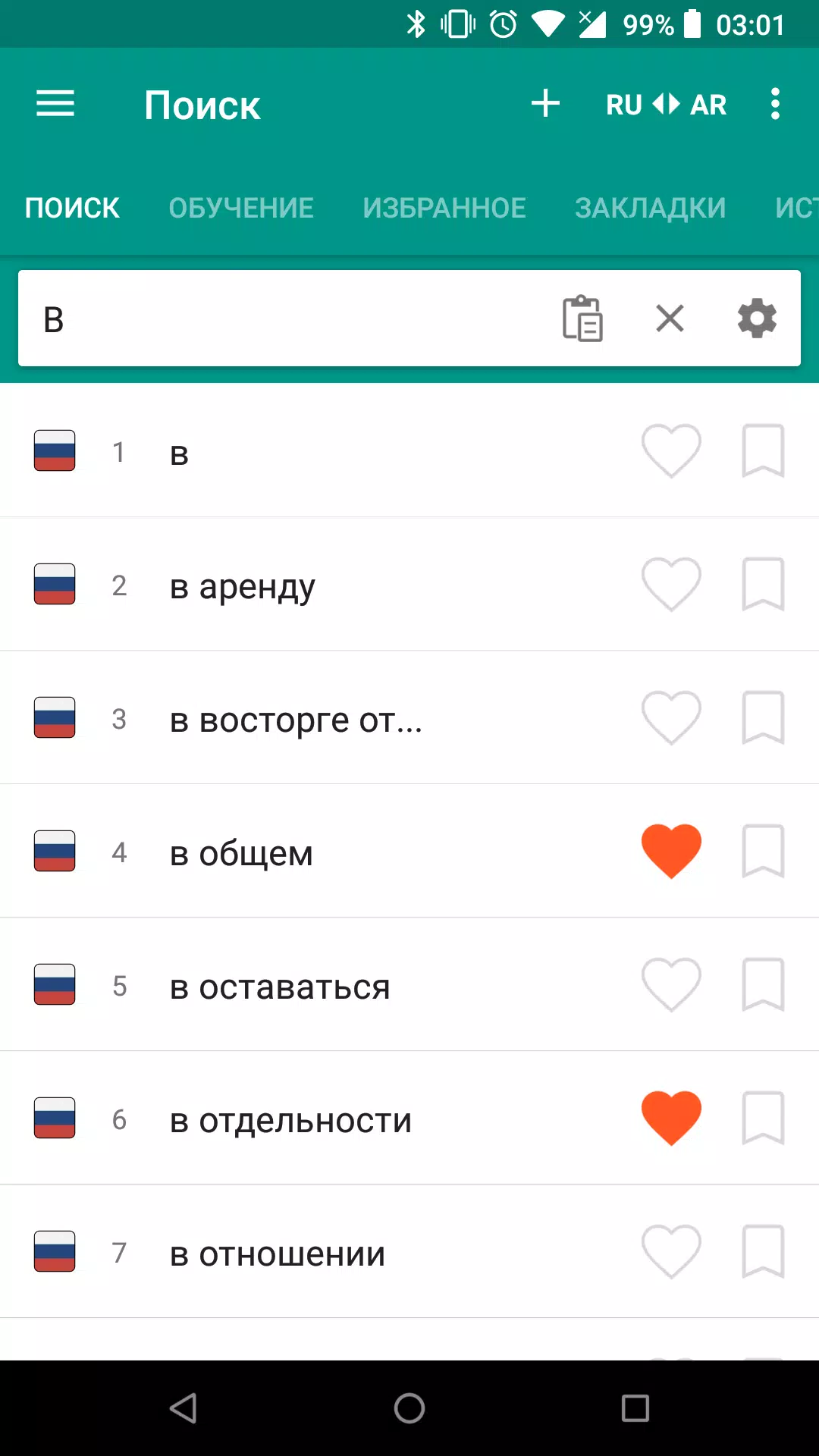Switch to the ЗАКЛАДКИ tab
The width and height of the screenshot is (819, 1456).
[x=651, y=208]
